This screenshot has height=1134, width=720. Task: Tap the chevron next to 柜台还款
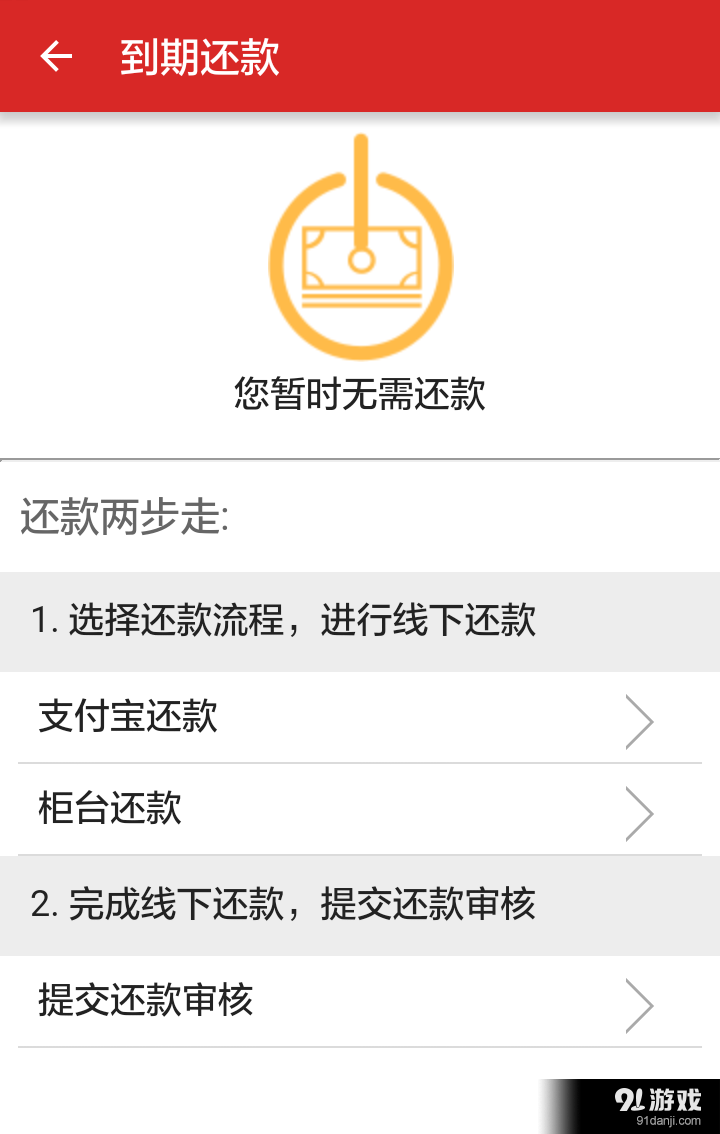pos(640,813)
